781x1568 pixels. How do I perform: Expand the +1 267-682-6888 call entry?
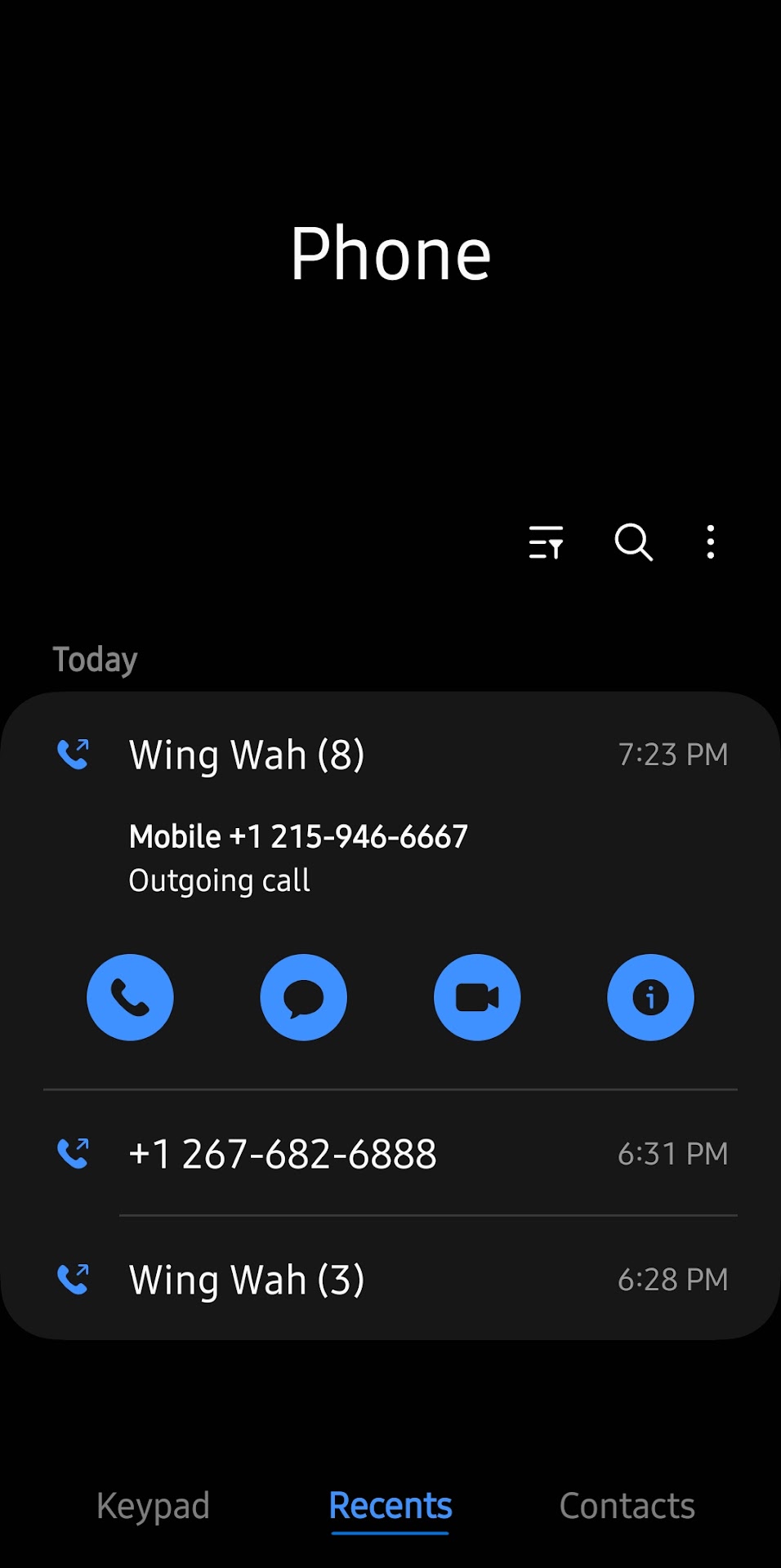pyautogui.click(x=389, y=1153)
